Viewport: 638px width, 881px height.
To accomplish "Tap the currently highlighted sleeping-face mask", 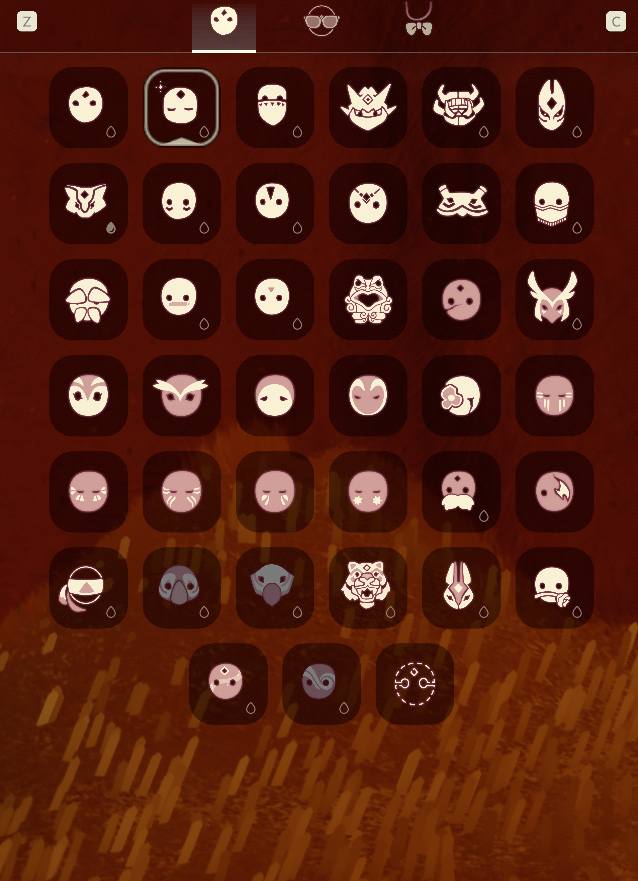I will (181, 107).
